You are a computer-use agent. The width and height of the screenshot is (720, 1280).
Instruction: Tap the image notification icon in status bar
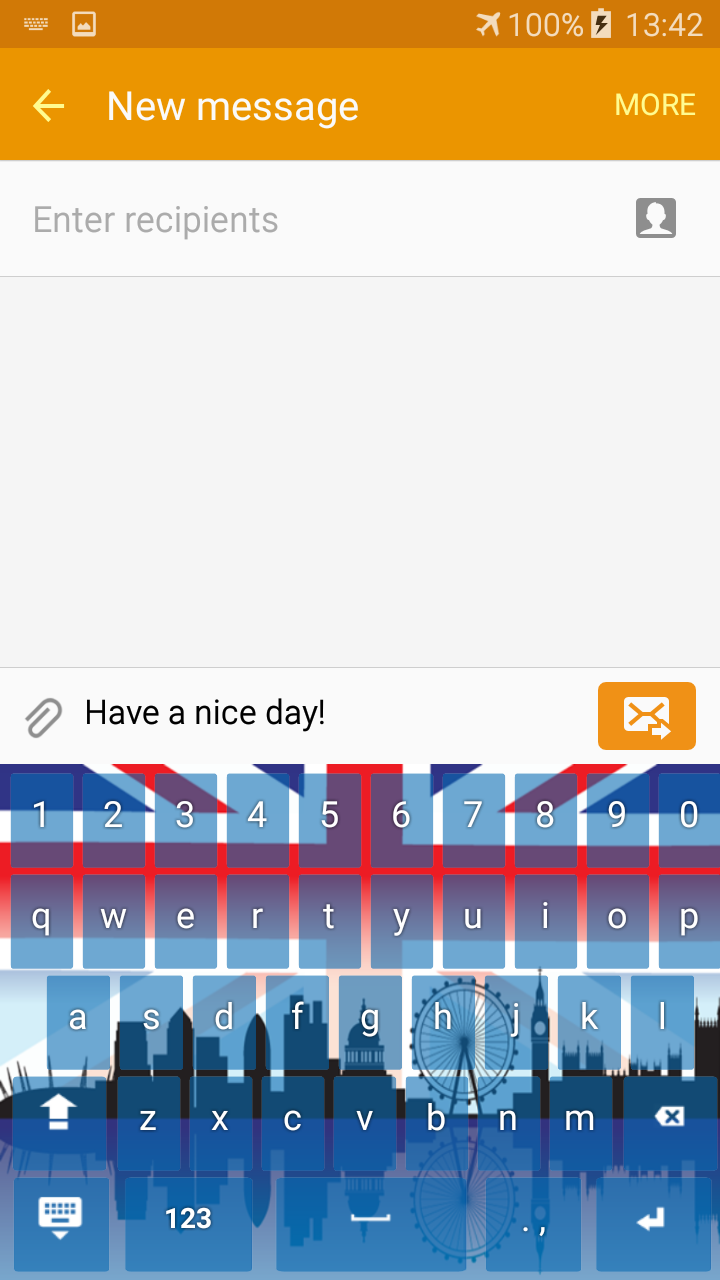84,24
